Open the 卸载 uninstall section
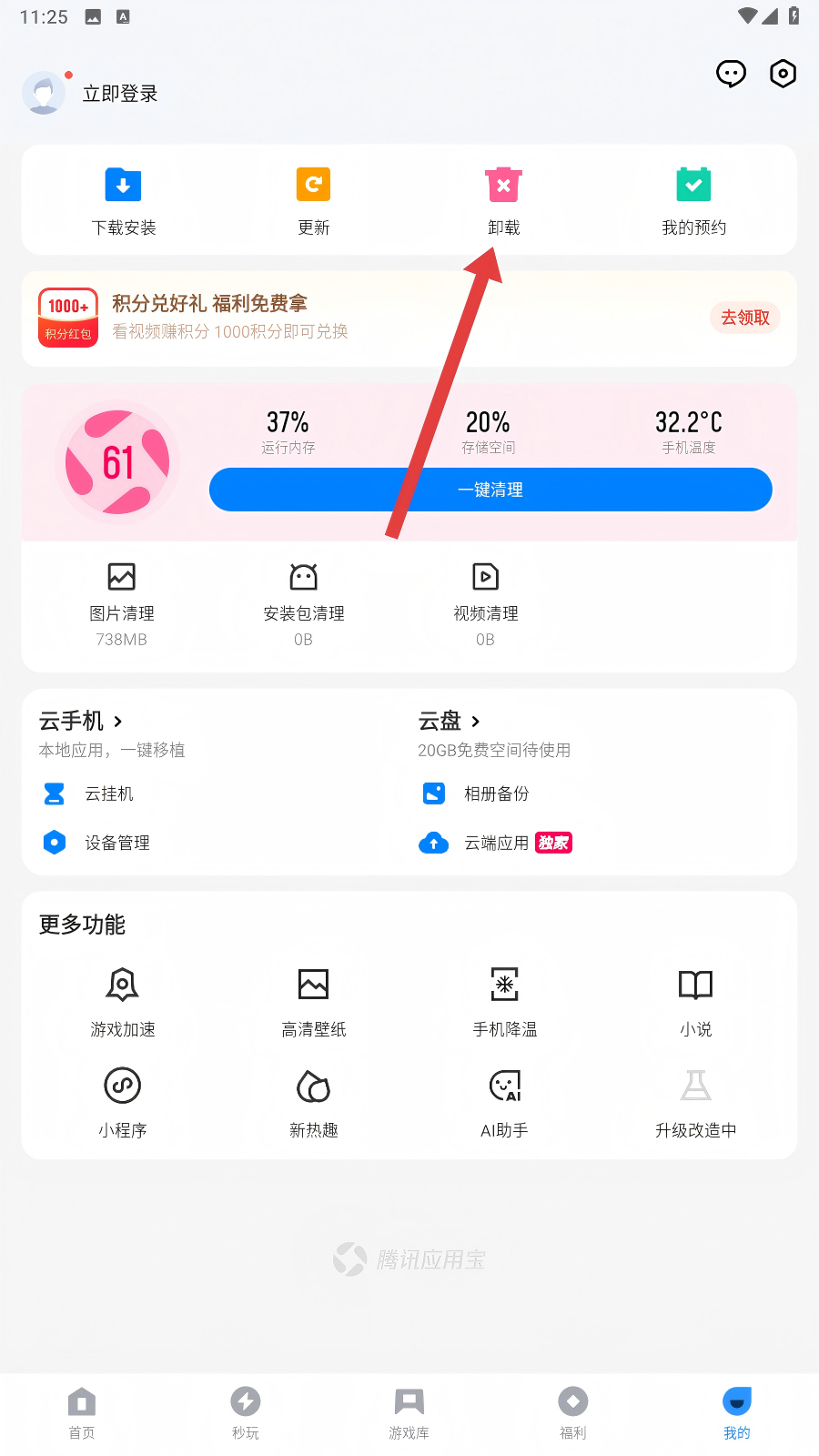The width and height of the screenshot is (819, 1456). [503, 201]
